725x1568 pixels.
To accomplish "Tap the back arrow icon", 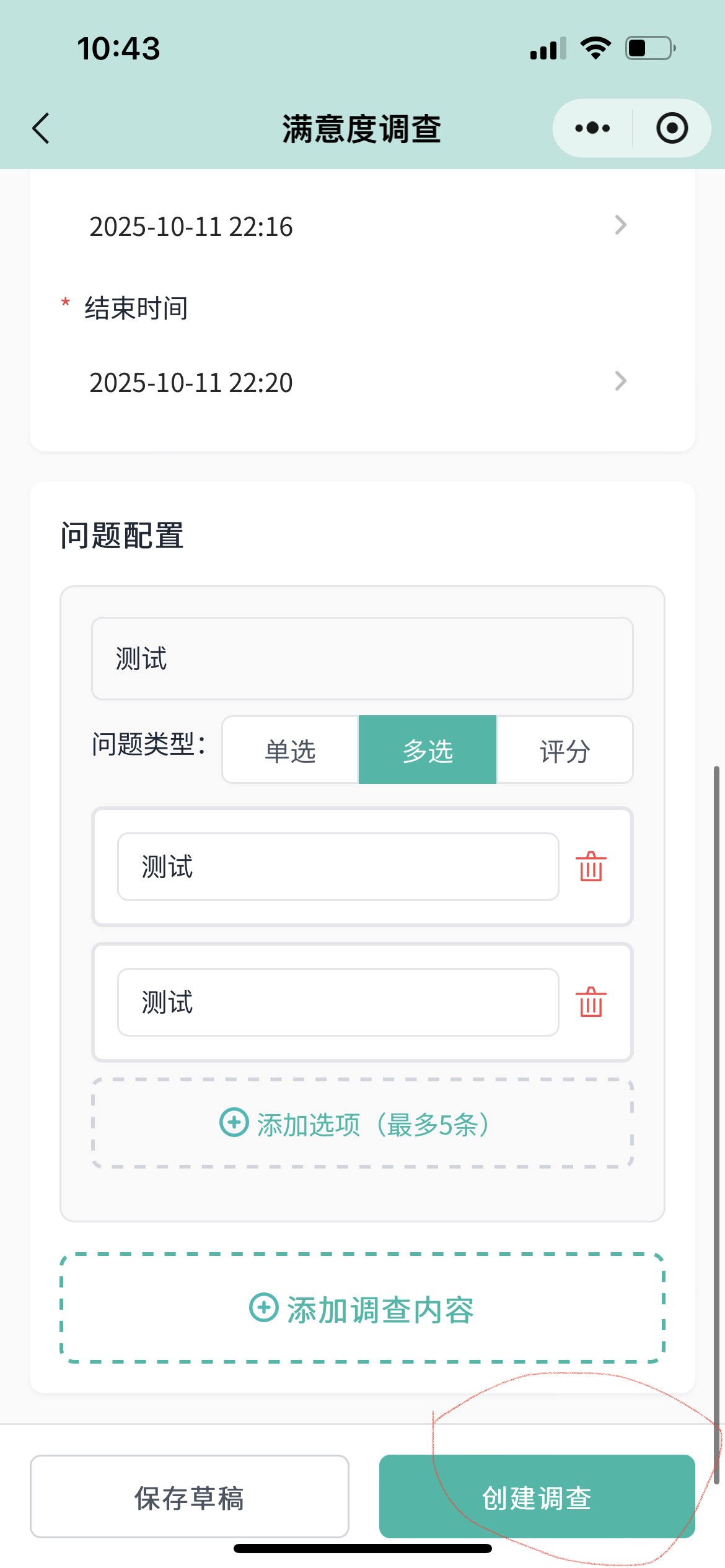I will coord(41,128).
